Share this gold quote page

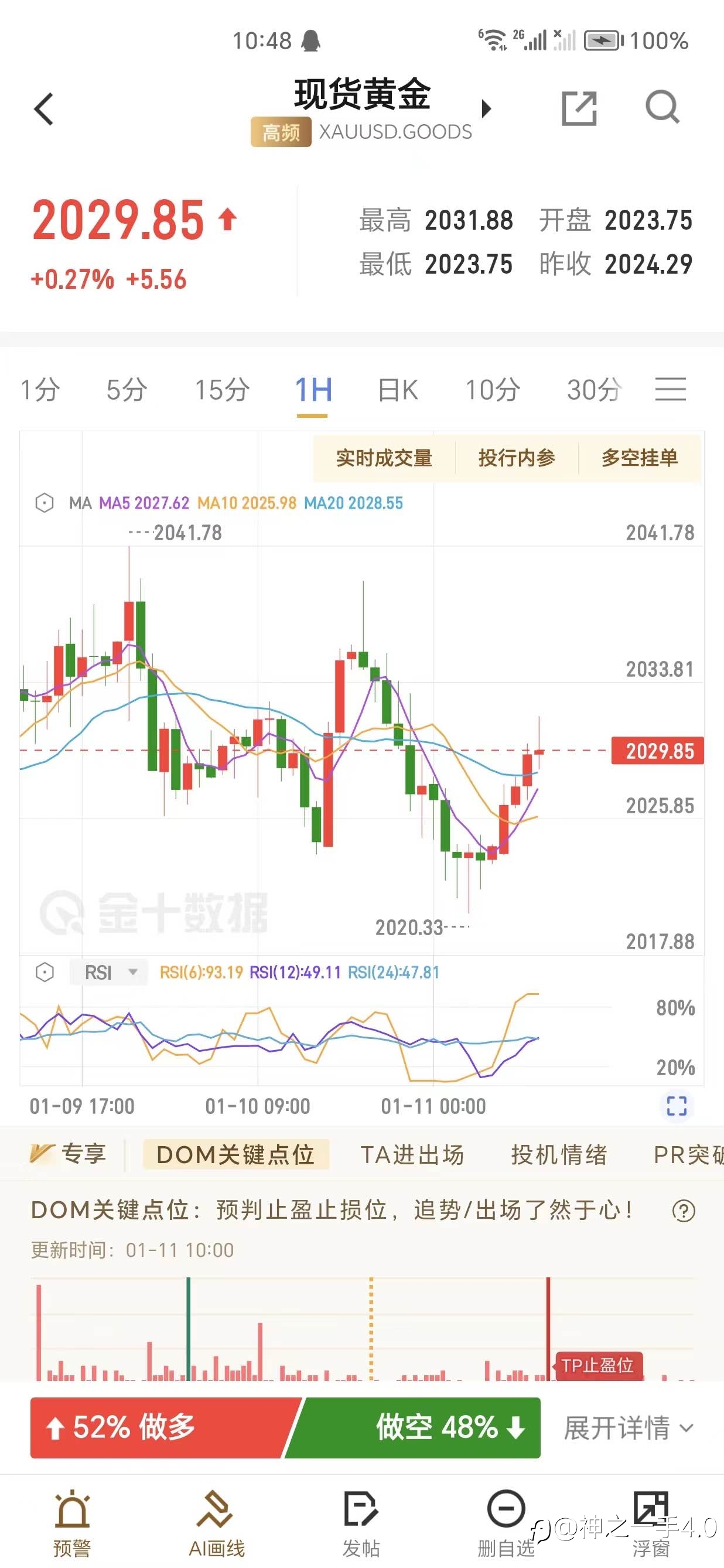579,108
